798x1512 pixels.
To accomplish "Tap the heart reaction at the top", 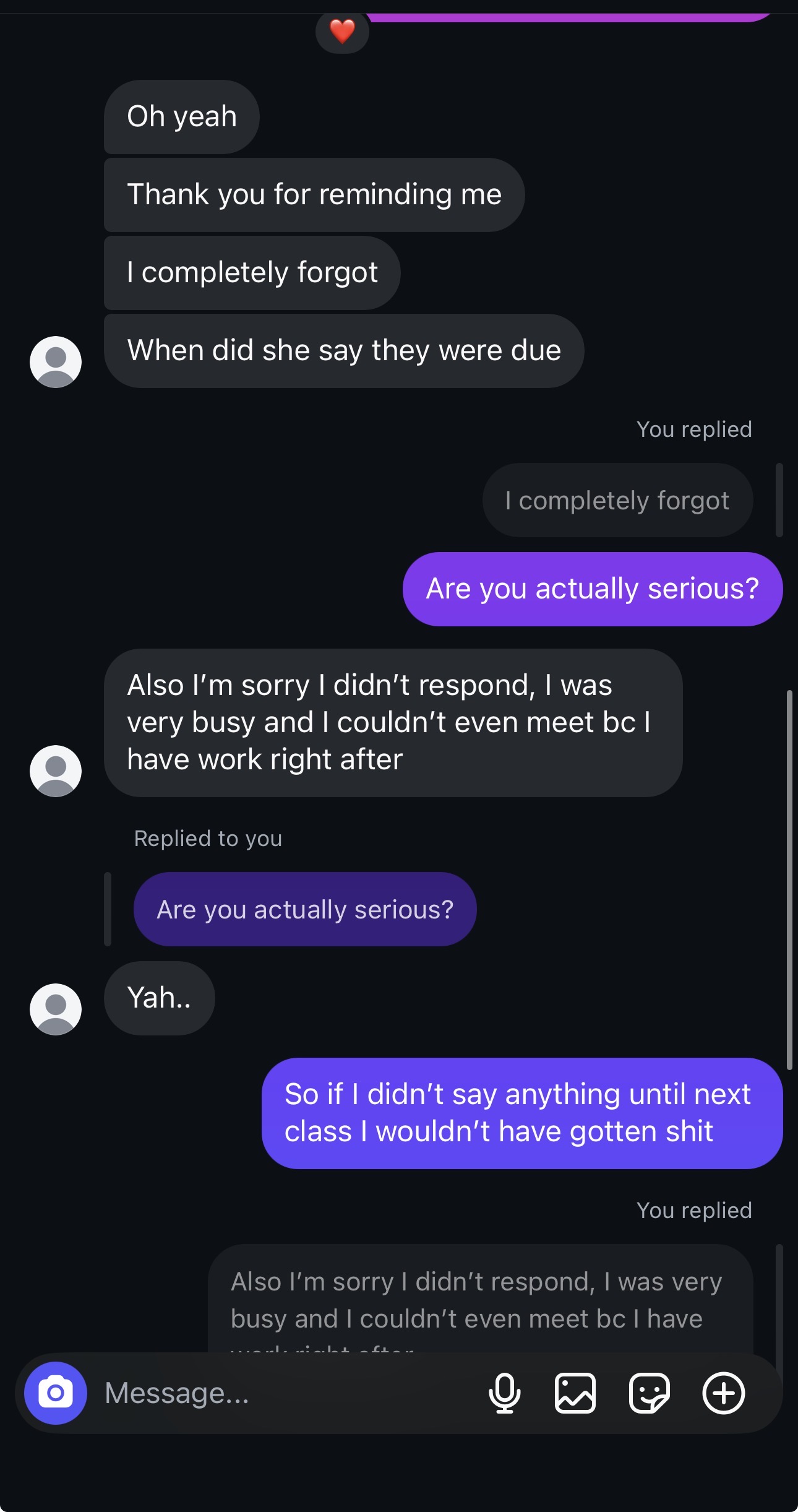I will pos(342,31).
